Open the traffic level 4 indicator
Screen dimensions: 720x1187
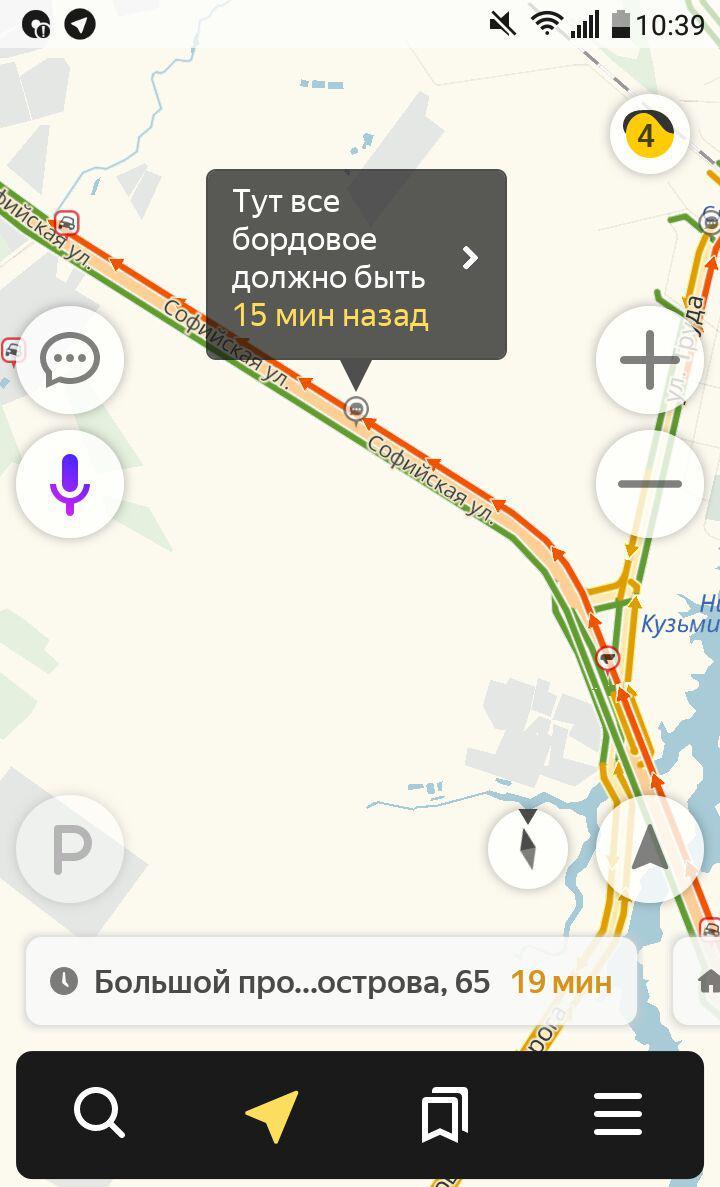pos(649,134)
